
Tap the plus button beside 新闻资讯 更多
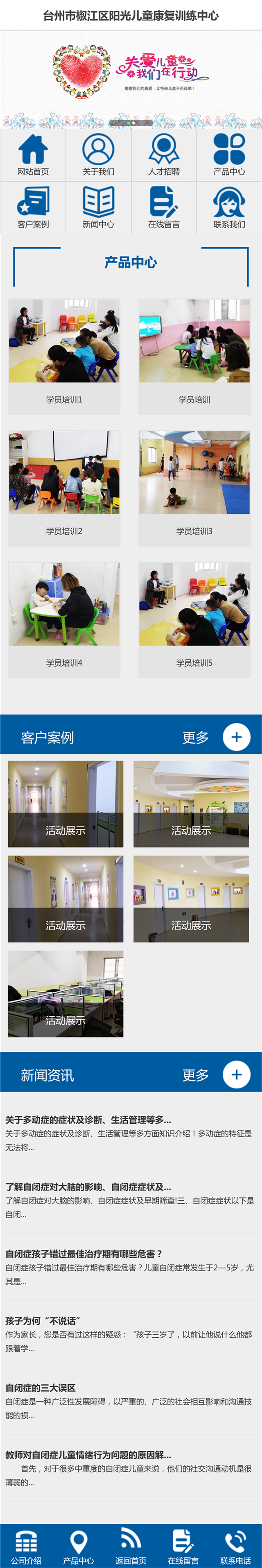pyautogui.click(x=237, y=1074)
